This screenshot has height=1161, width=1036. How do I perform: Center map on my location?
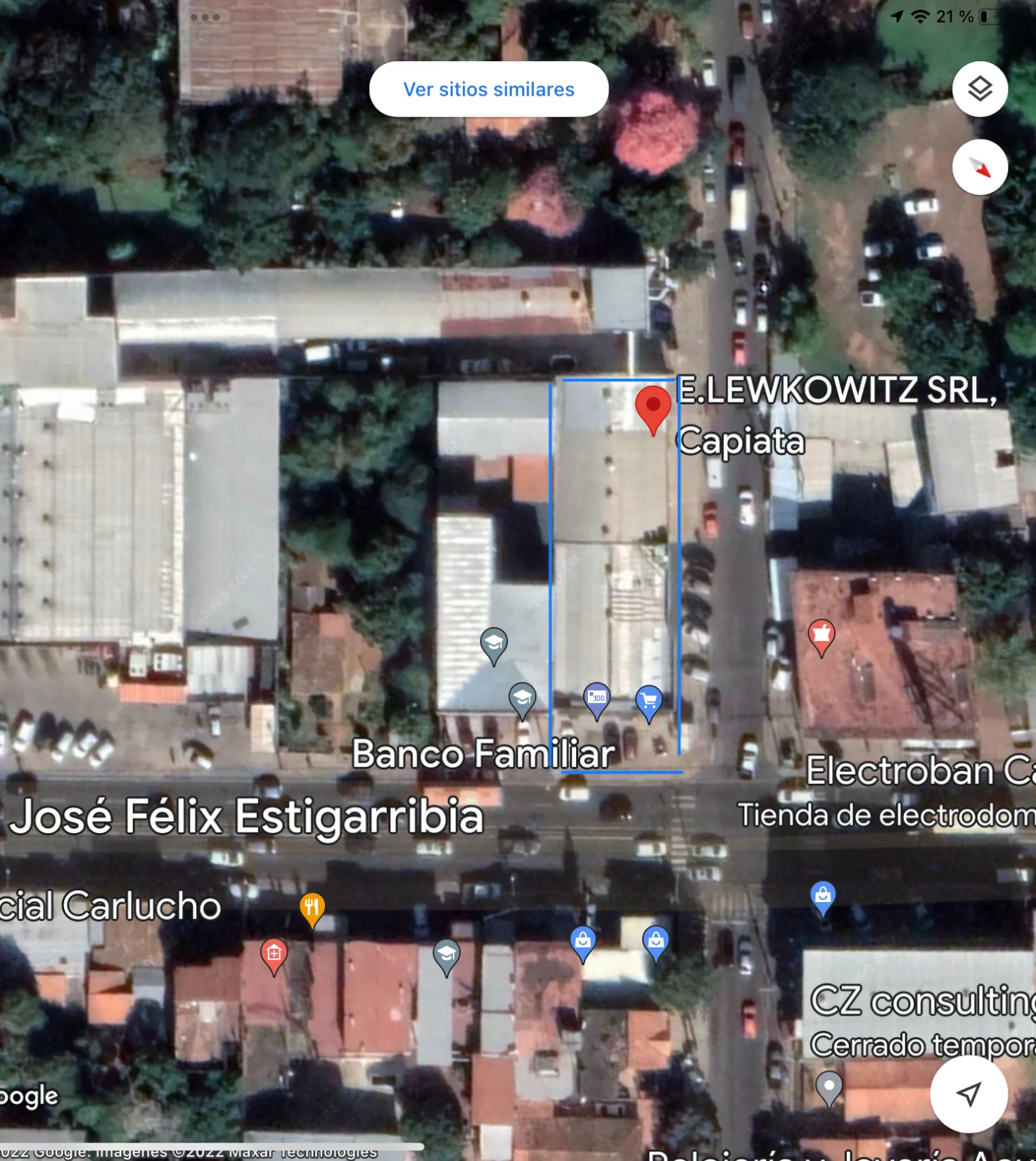tap(968, 1093)
